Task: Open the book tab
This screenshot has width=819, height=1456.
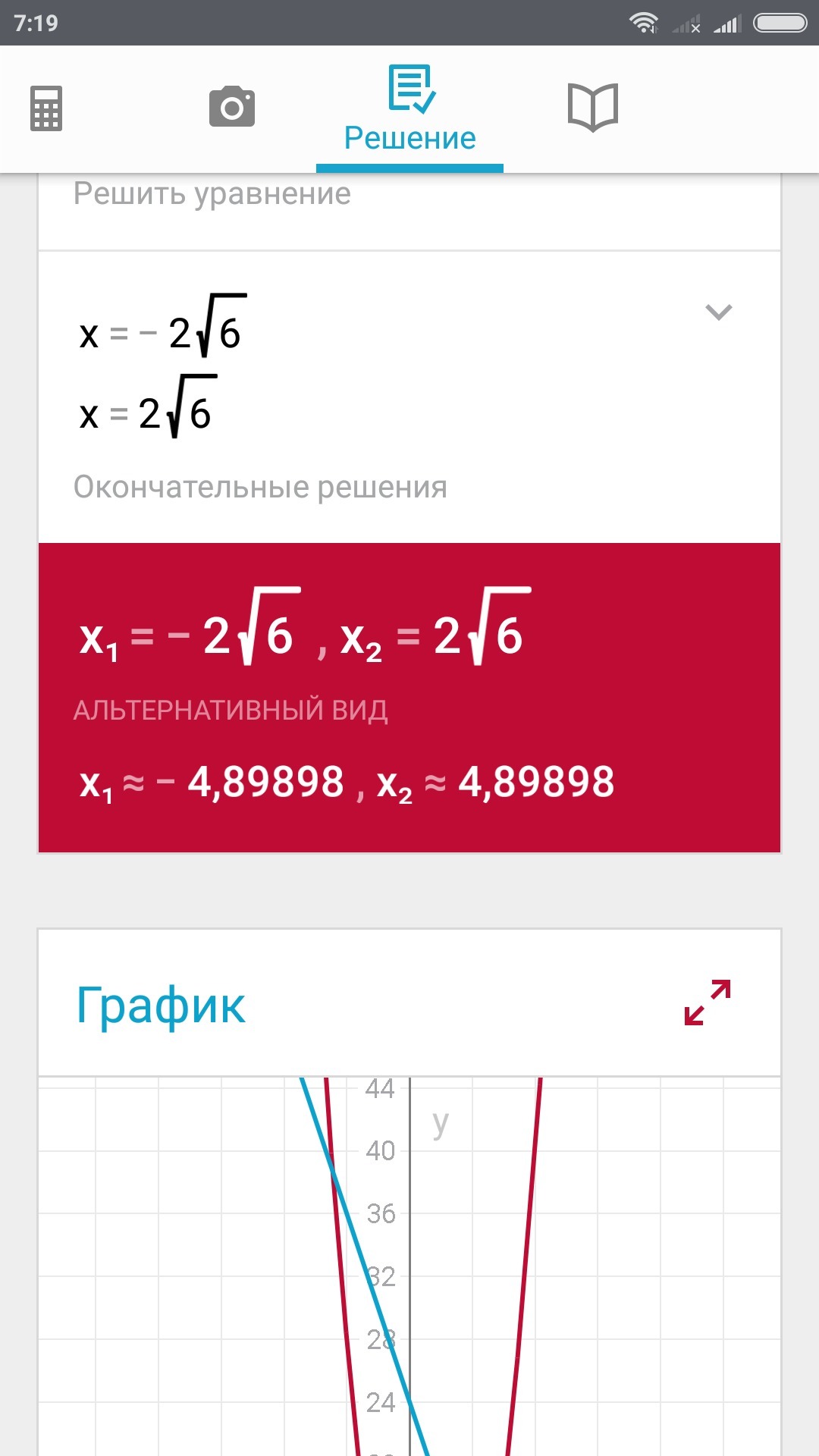Action: 593,108
